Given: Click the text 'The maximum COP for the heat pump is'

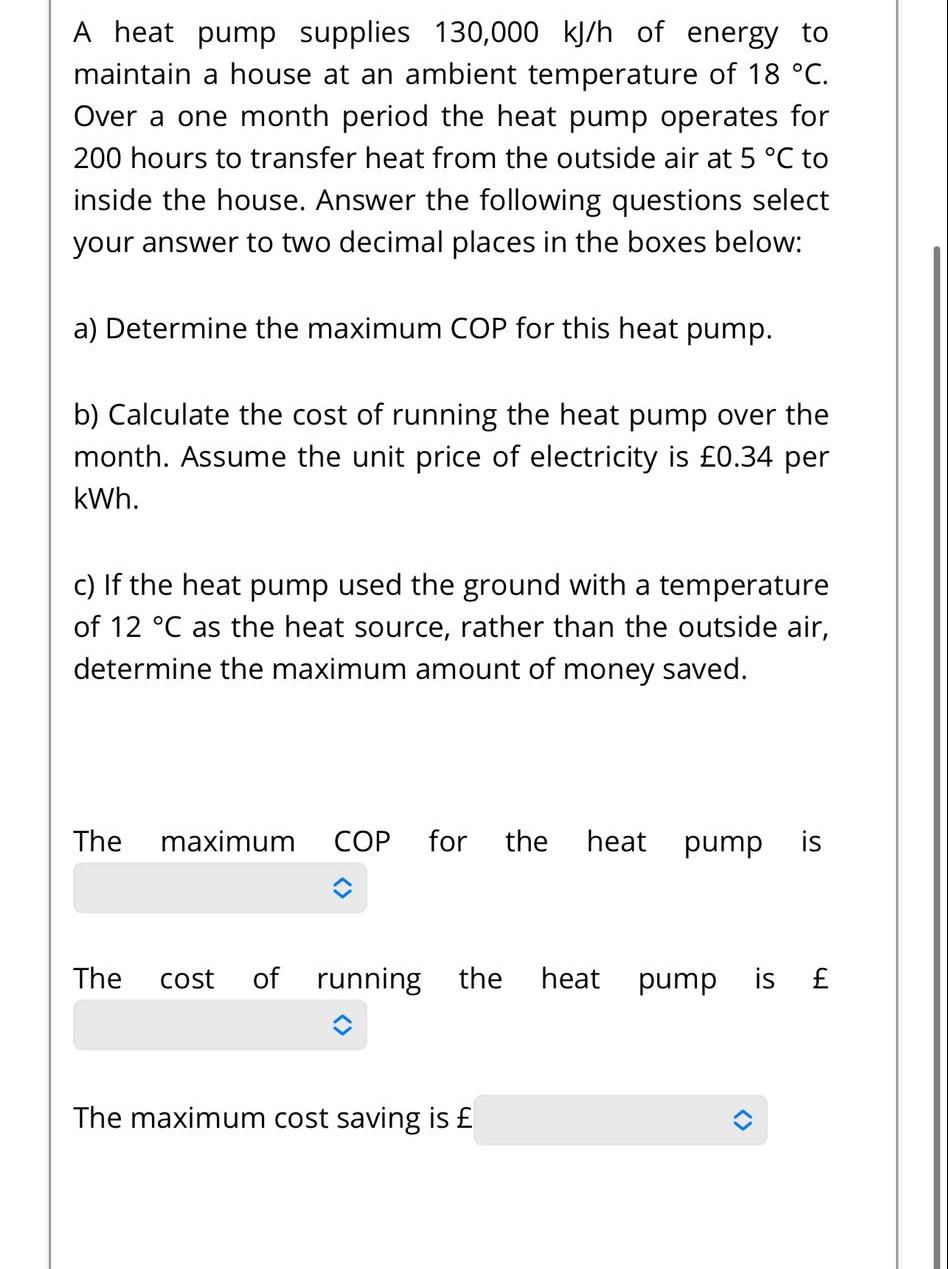Looking at the screenshot, I should [450, 841].
